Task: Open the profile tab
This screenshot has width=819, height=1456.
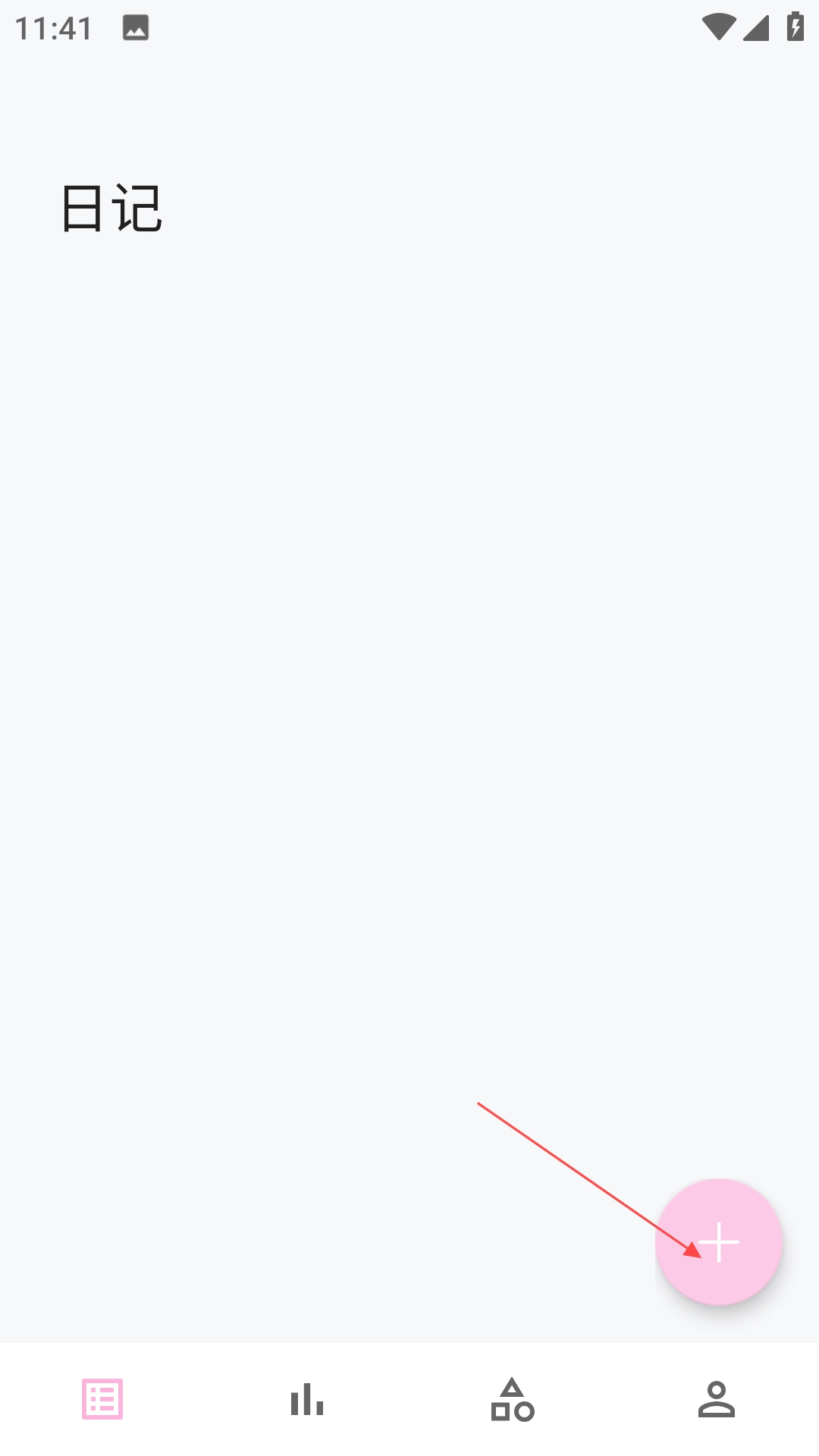Action: [x=717, y=1399]
